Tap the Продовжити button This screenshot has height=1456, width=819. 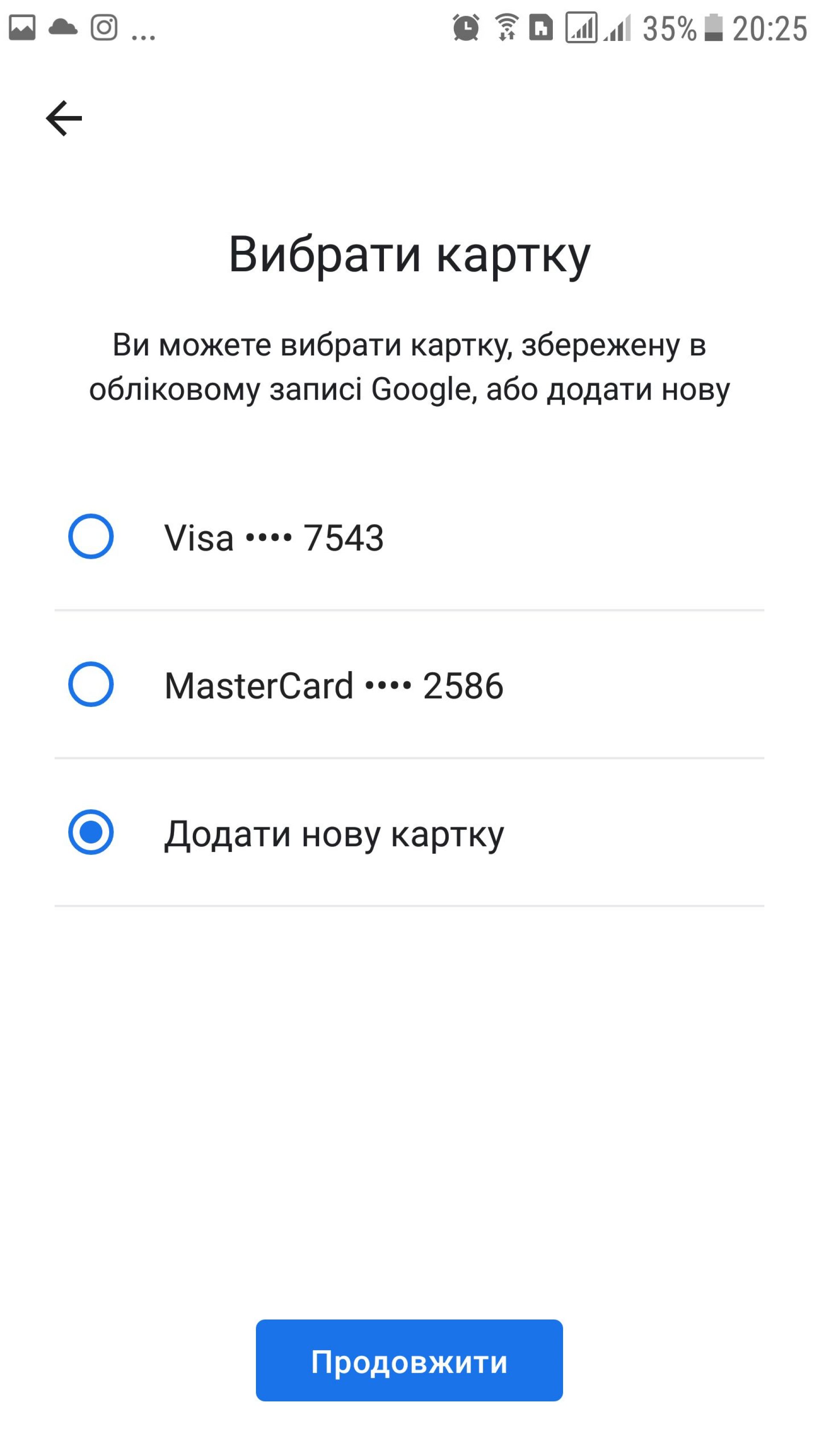pos(409,1361)
